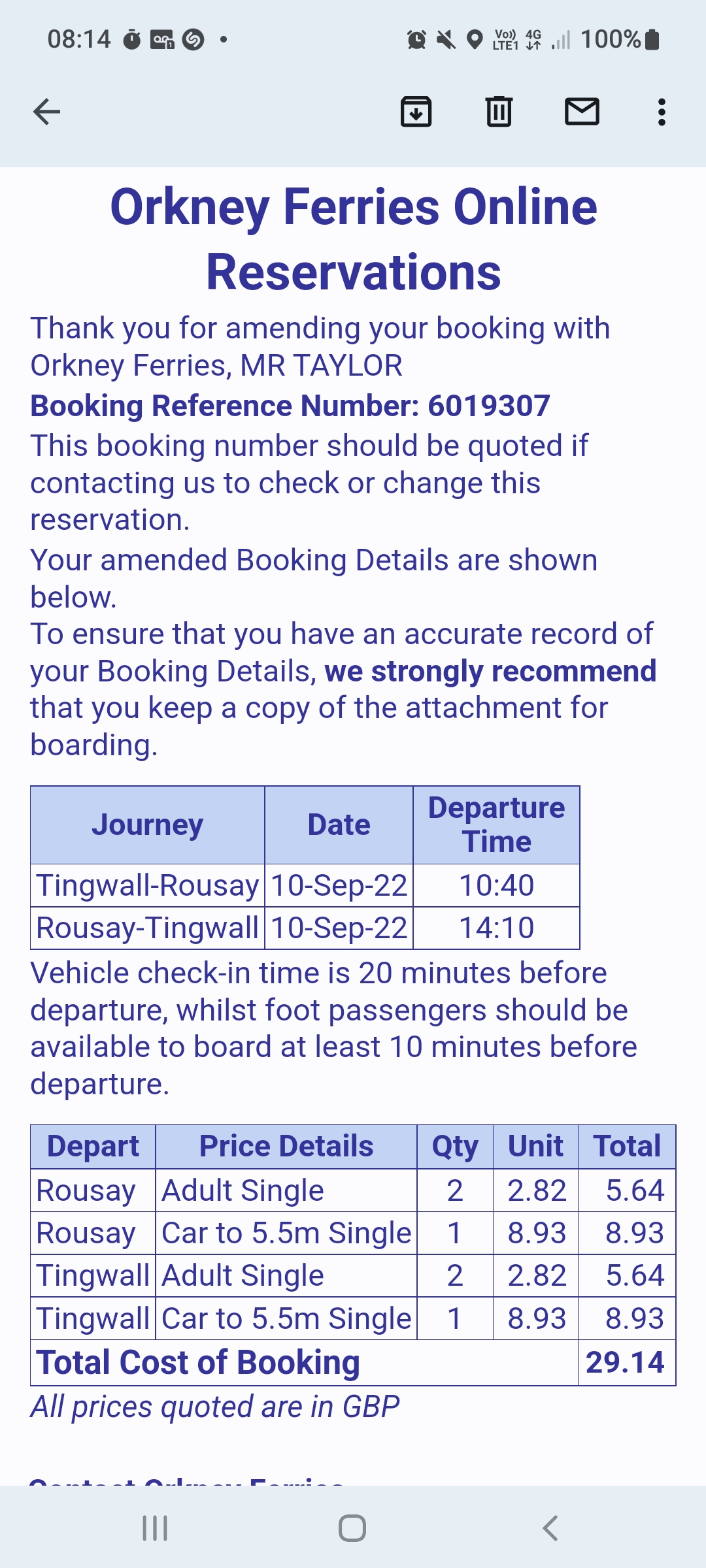Open the overflow menu
The width and height of the screenshot is (706, 1568).
coord(662,112)
